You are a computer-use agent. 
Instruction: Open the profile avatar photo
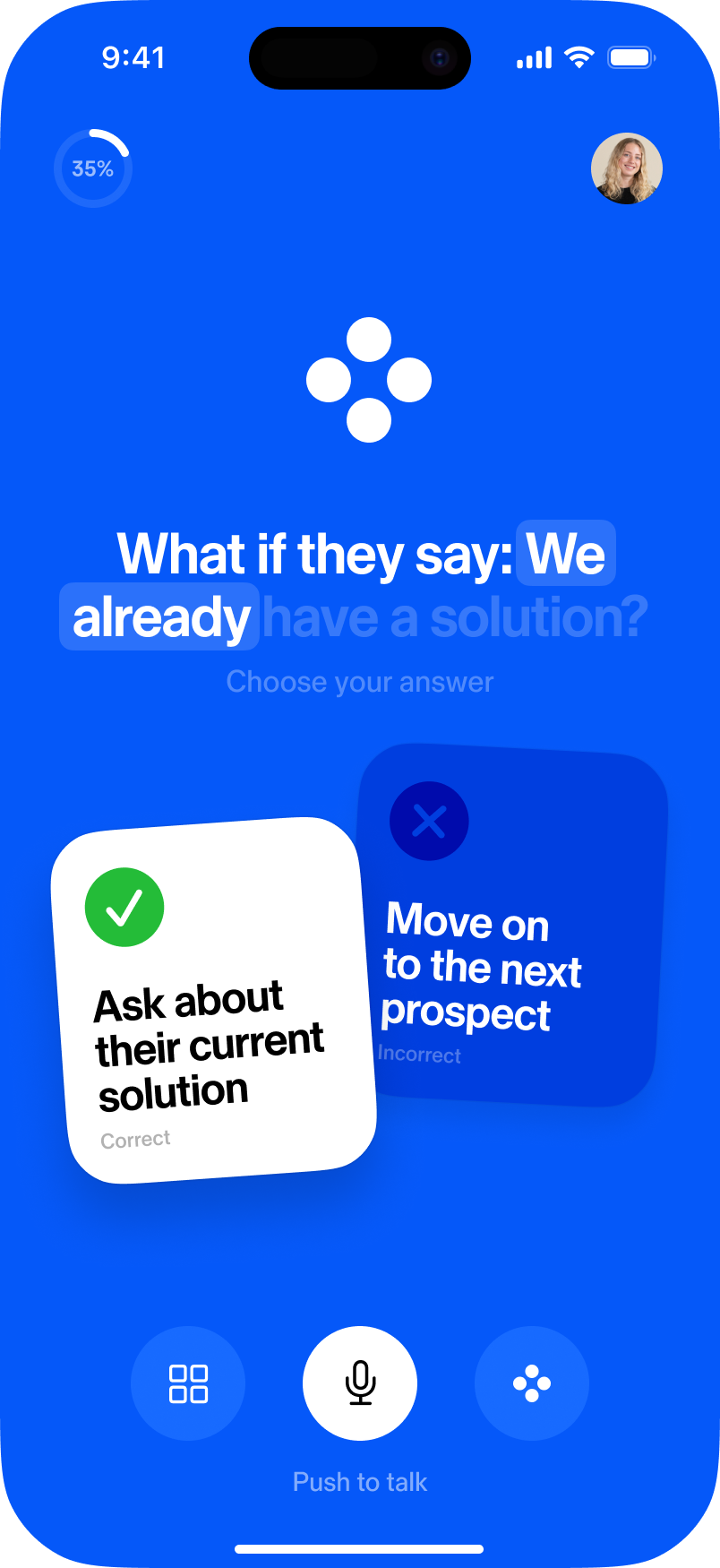(627, 168)
